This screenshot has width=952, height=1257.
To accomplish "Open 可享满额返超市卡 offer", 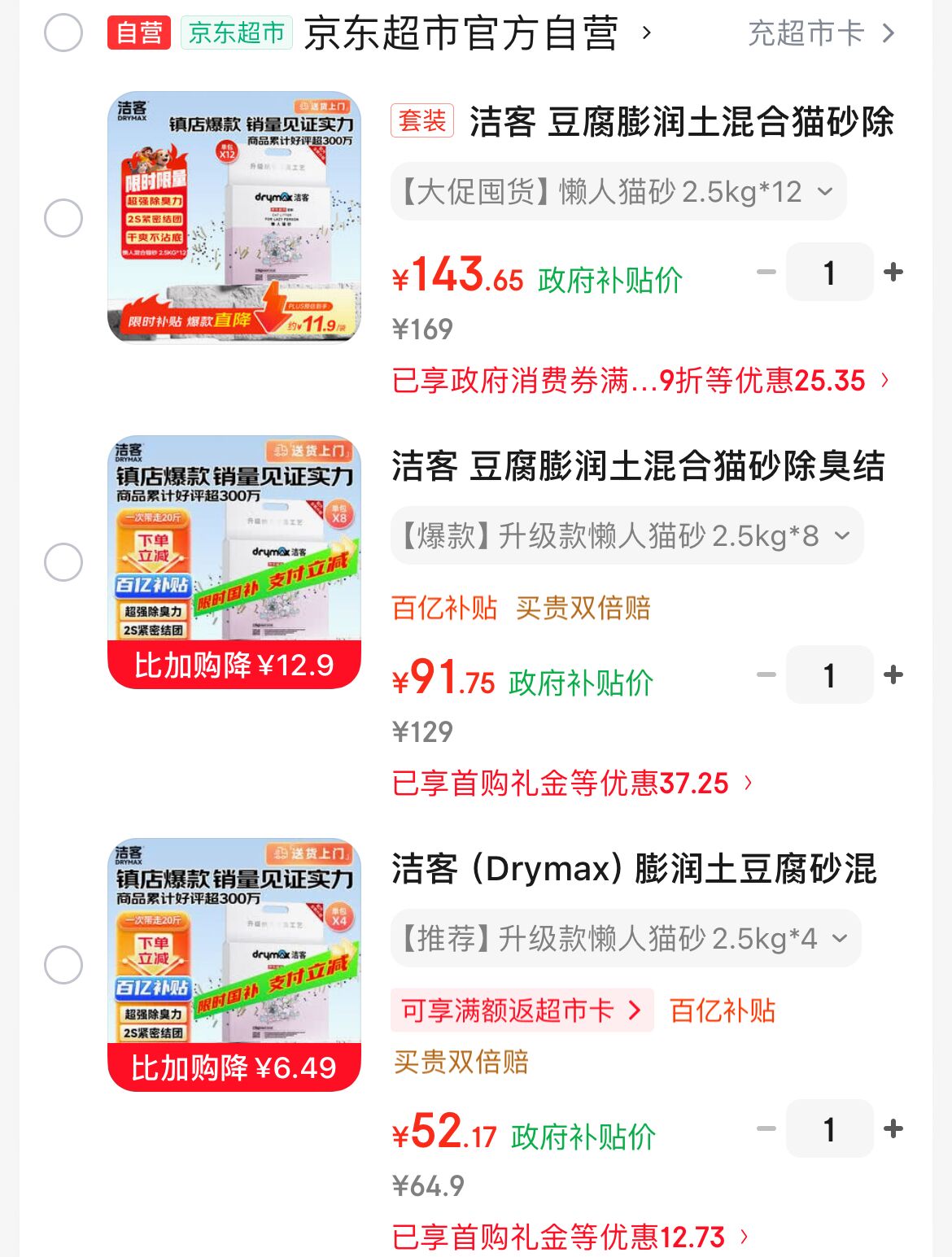I will (x=522, y=1010).
